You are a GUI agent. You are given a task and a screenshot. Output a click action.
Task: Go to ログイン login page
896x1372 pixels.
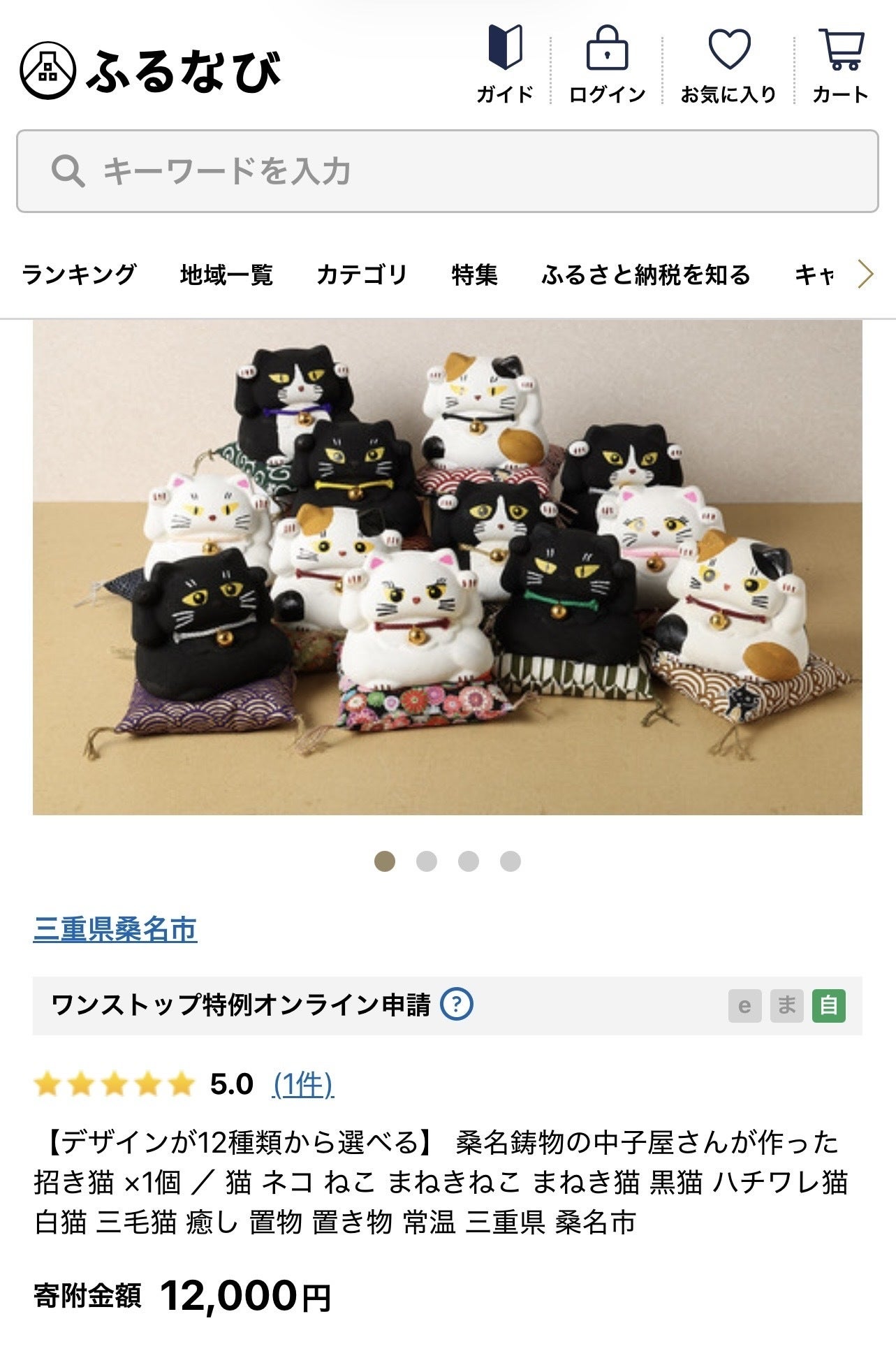click(x=606, y=64)
